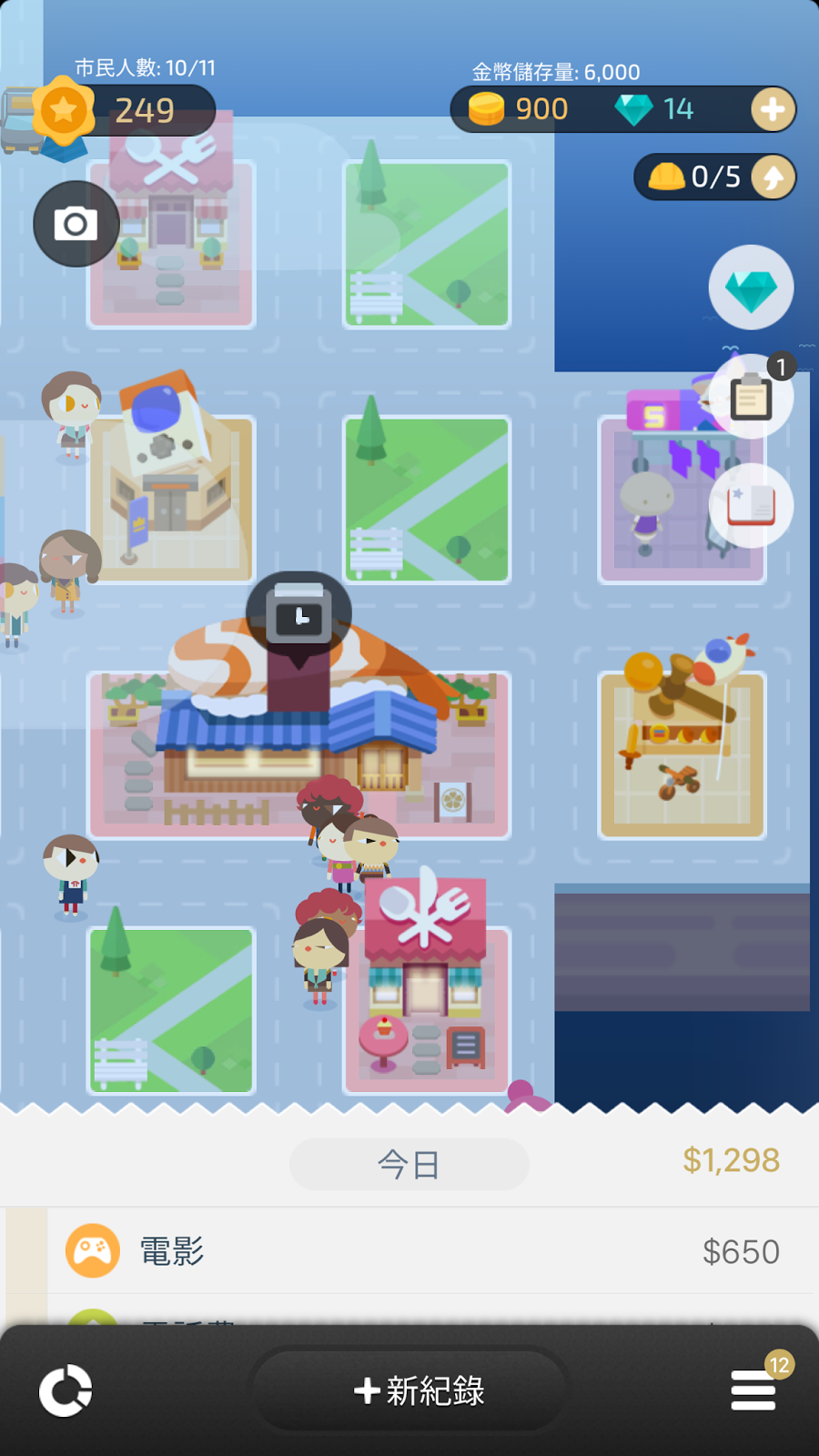Add more coins and gems with plus
The height and width of the screenshot is (1456, 819).
point(773,110)
